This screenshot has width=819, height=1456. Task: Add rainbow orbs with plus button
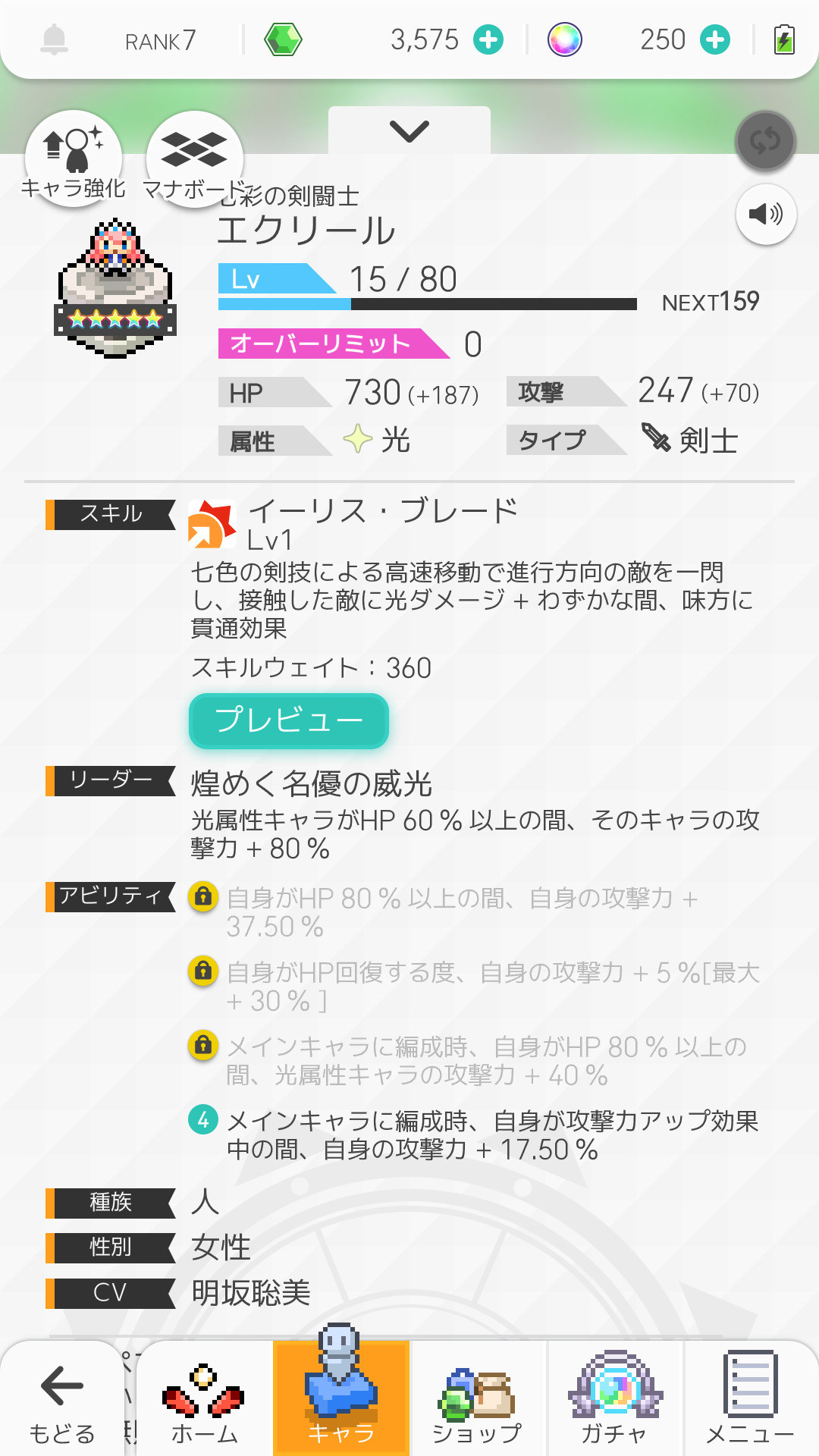click(x=715, y=39)
